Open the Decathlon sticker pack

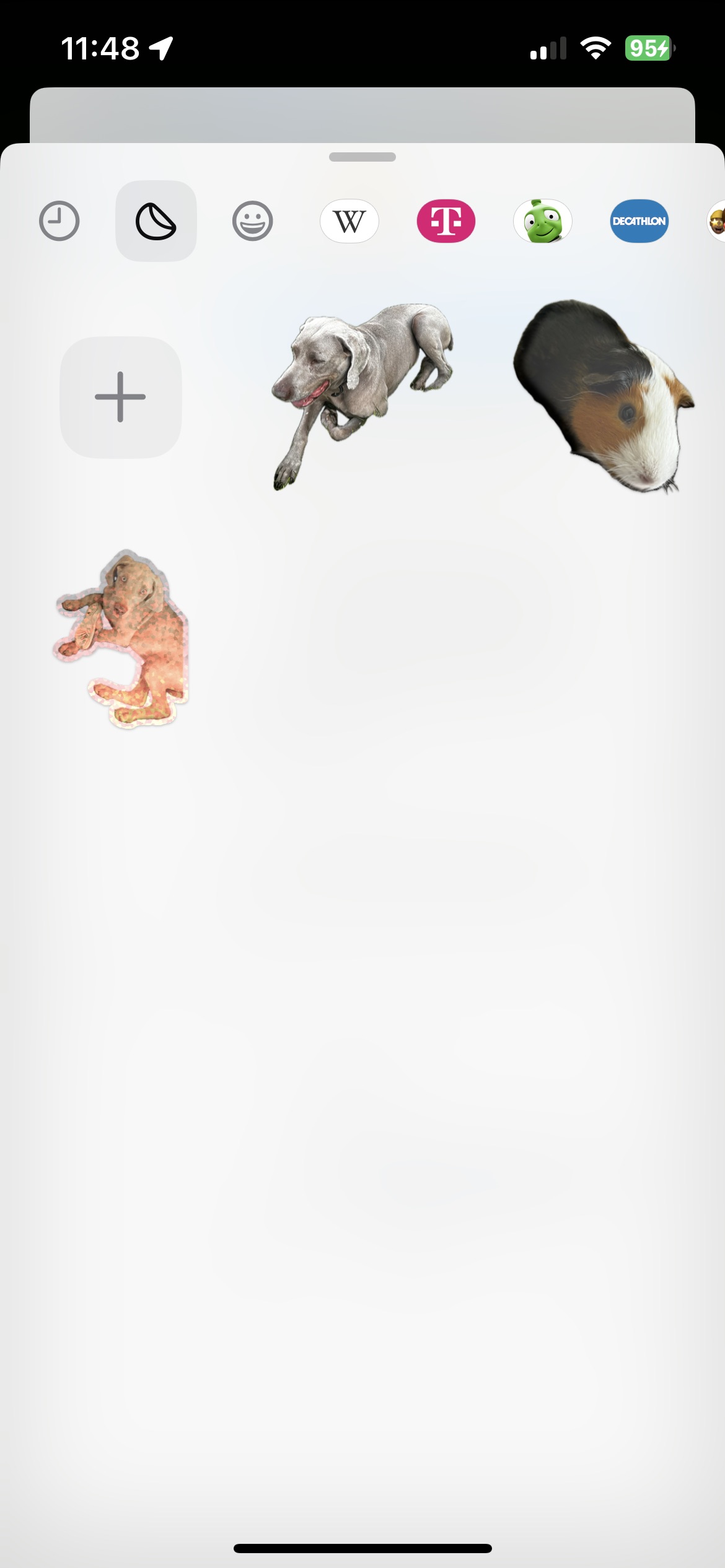click(639, 221)
